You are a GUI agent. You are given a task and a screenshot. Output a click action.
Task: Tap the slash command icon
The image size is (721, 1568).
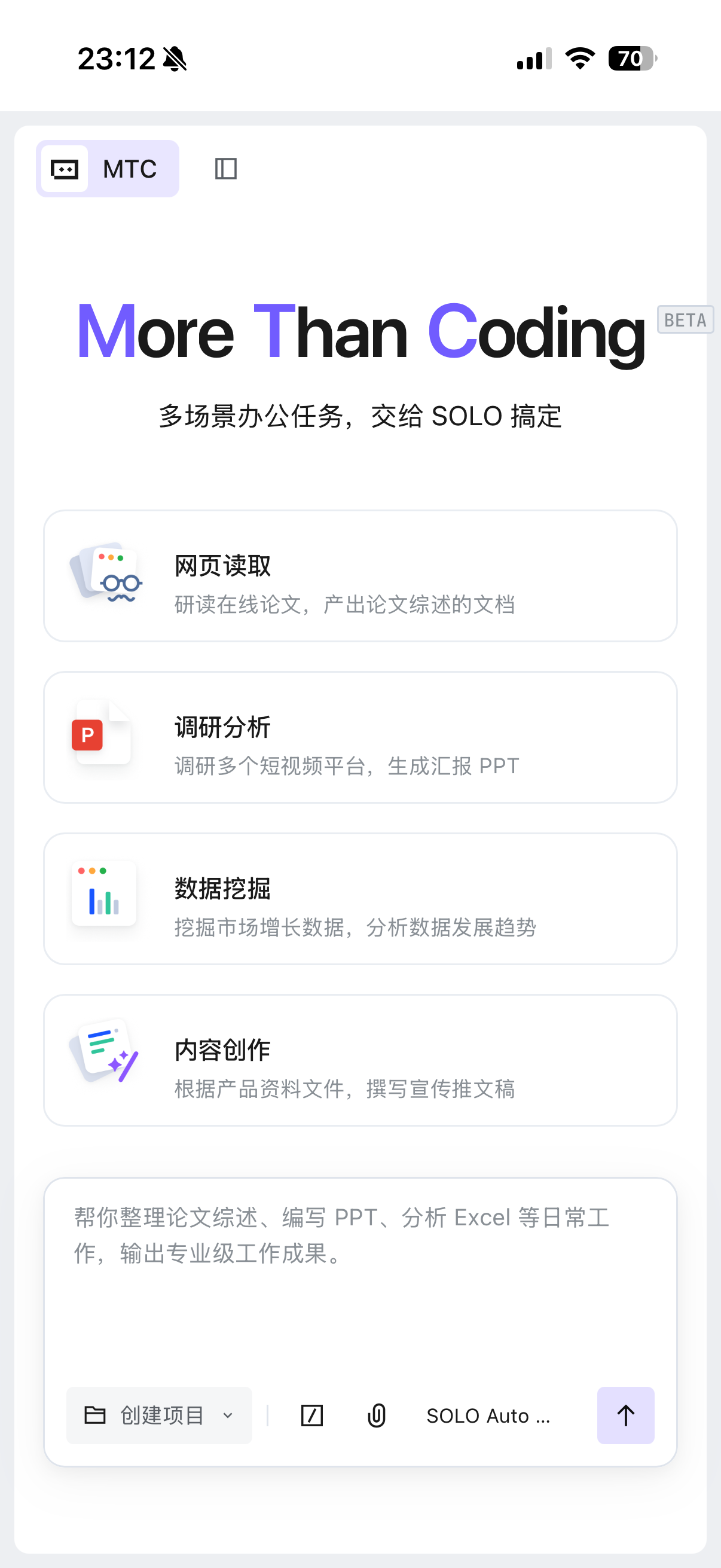tap(312, 1416)
